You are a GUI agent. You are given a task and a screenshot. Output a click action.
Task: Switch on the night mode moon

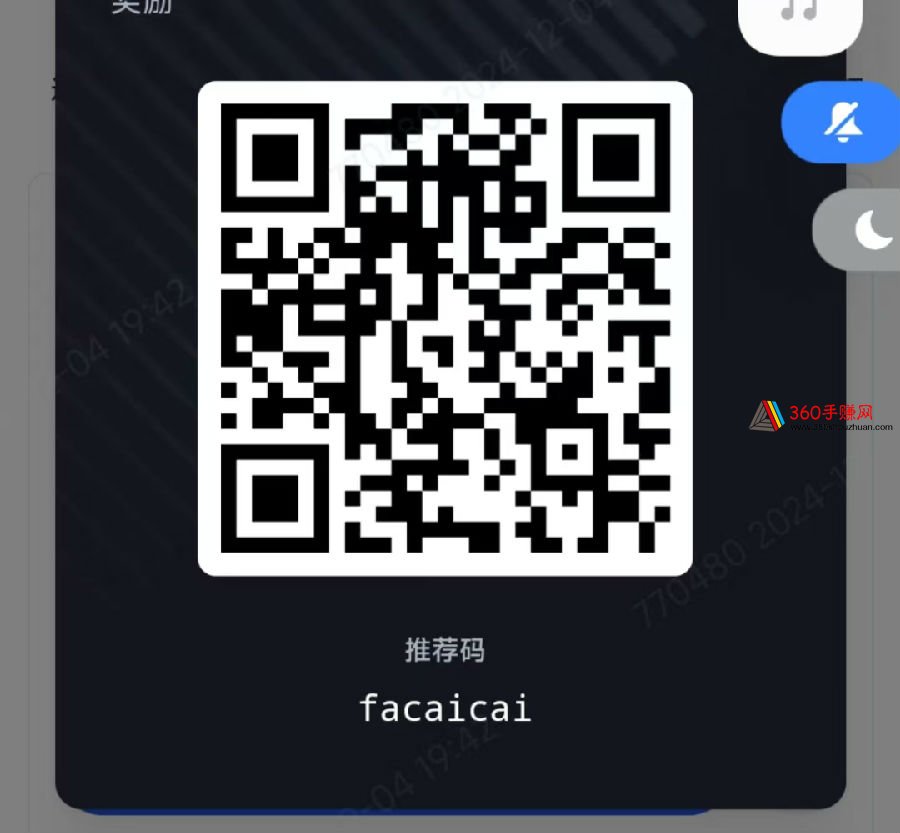[870, 230]
